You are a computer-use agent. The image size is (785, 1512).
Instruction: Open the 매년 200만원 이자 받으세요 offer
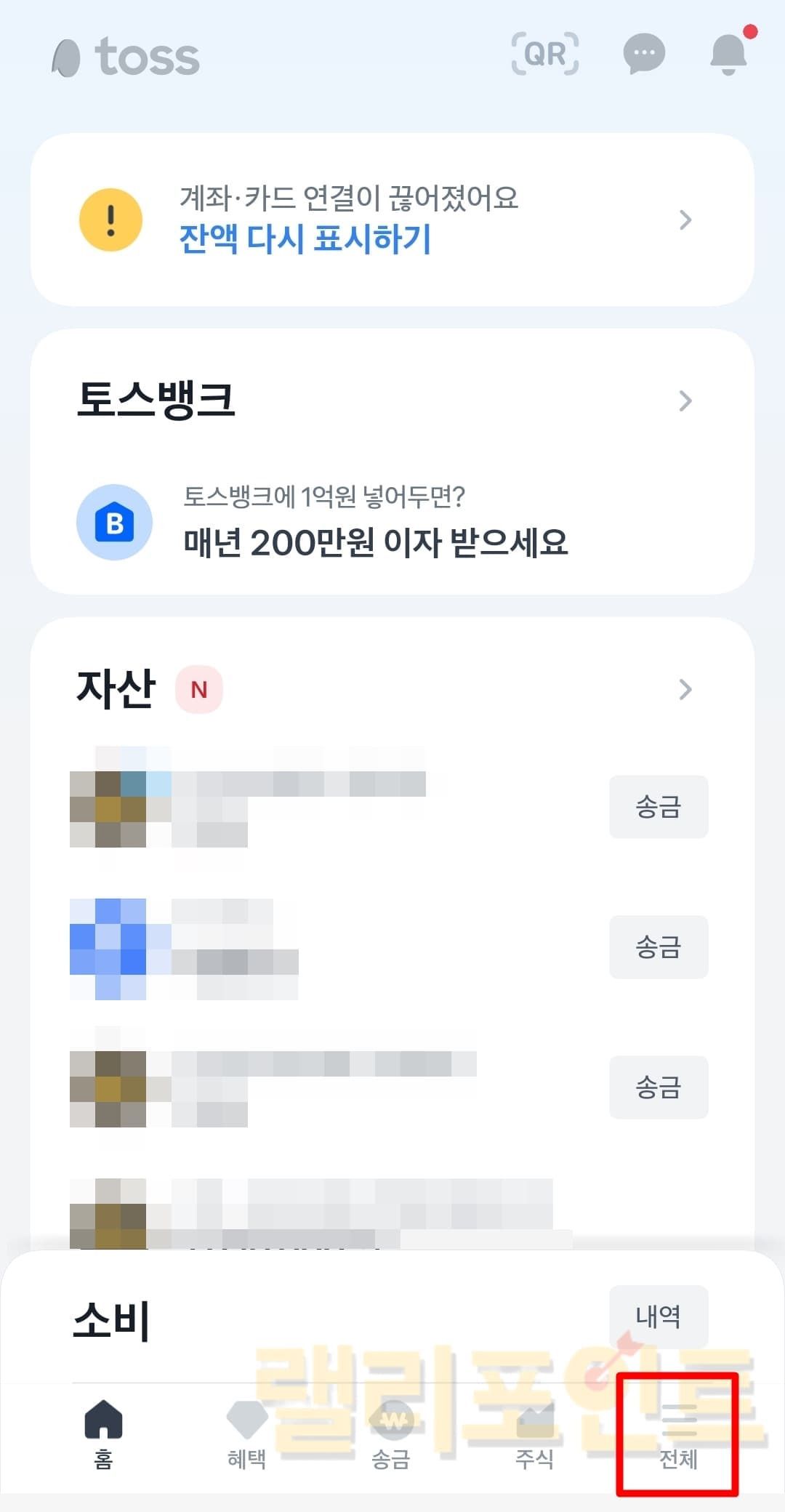[x=375, y=542]
